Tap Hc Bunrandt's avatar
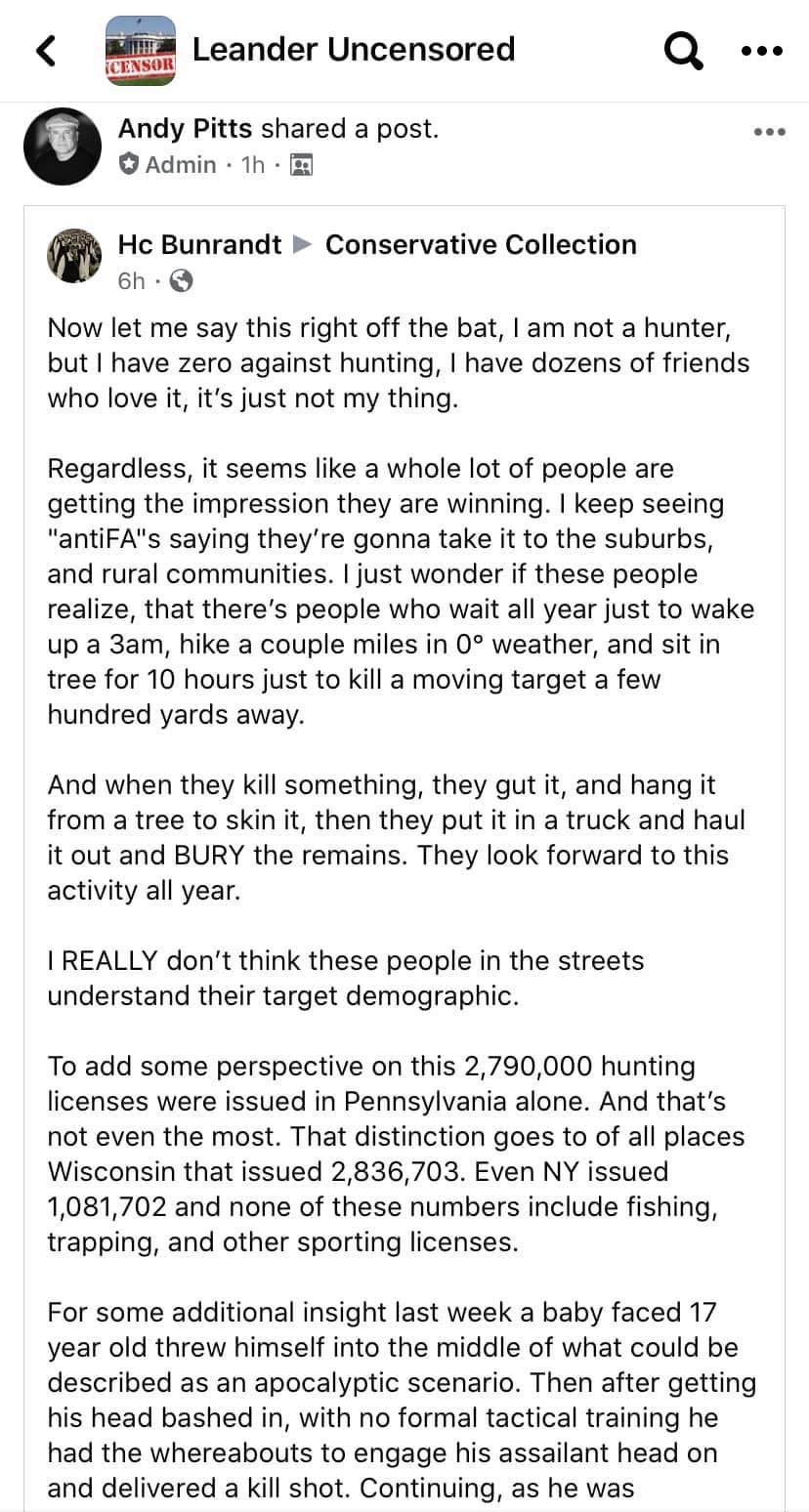 click(x=74, y=256)
